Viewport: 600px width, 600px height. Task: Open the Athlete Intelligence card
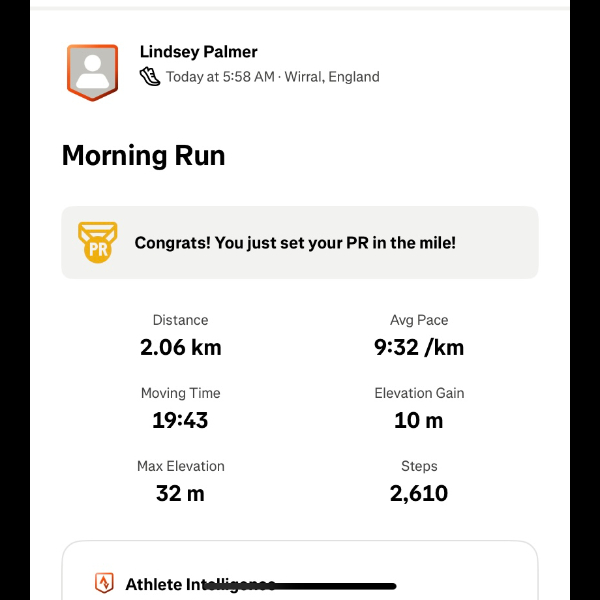pyautogui.click(x=299, y=575)
